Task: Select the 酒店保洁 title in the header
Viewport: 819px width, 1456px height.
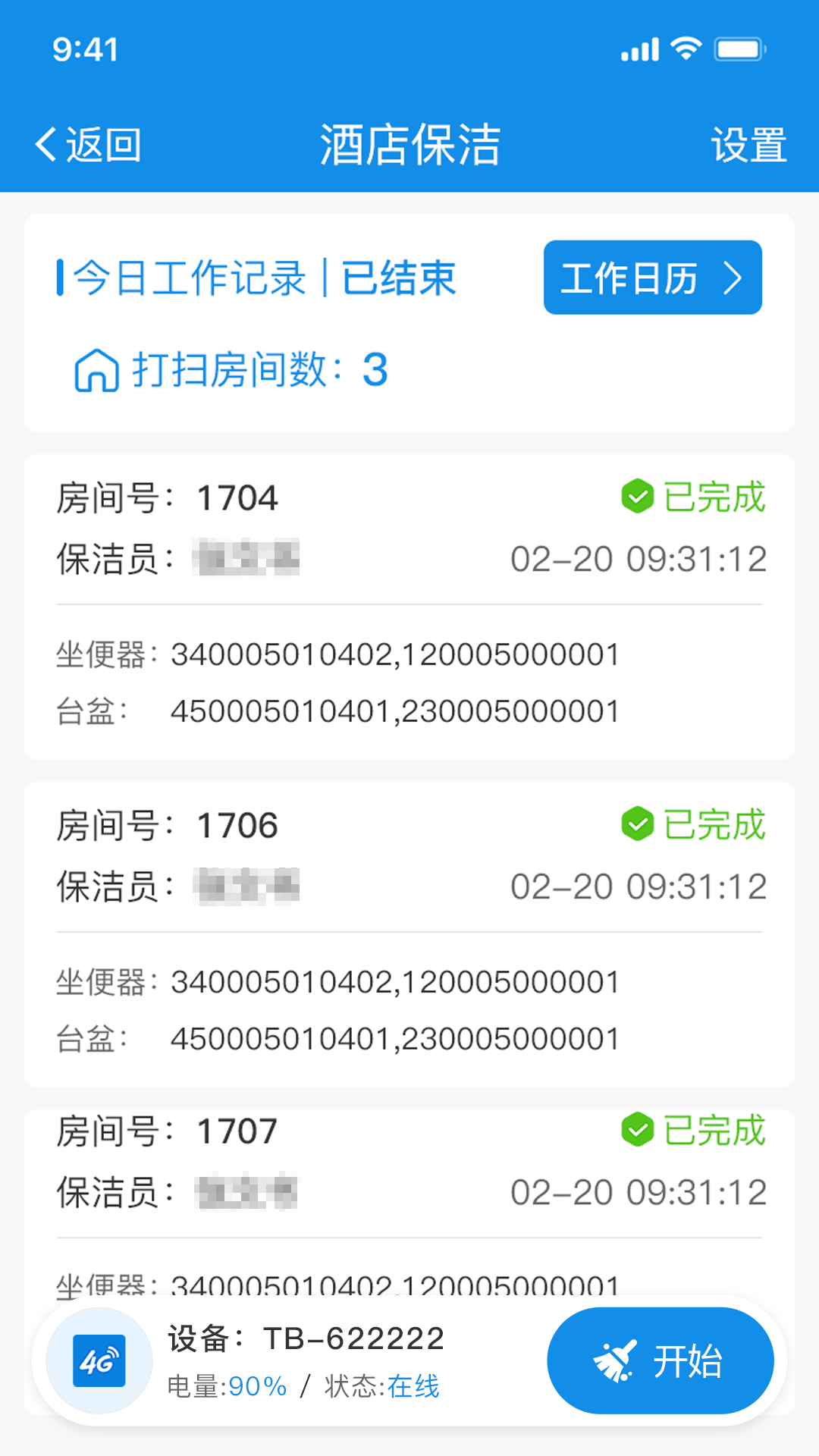Action: tap(409, 144)
